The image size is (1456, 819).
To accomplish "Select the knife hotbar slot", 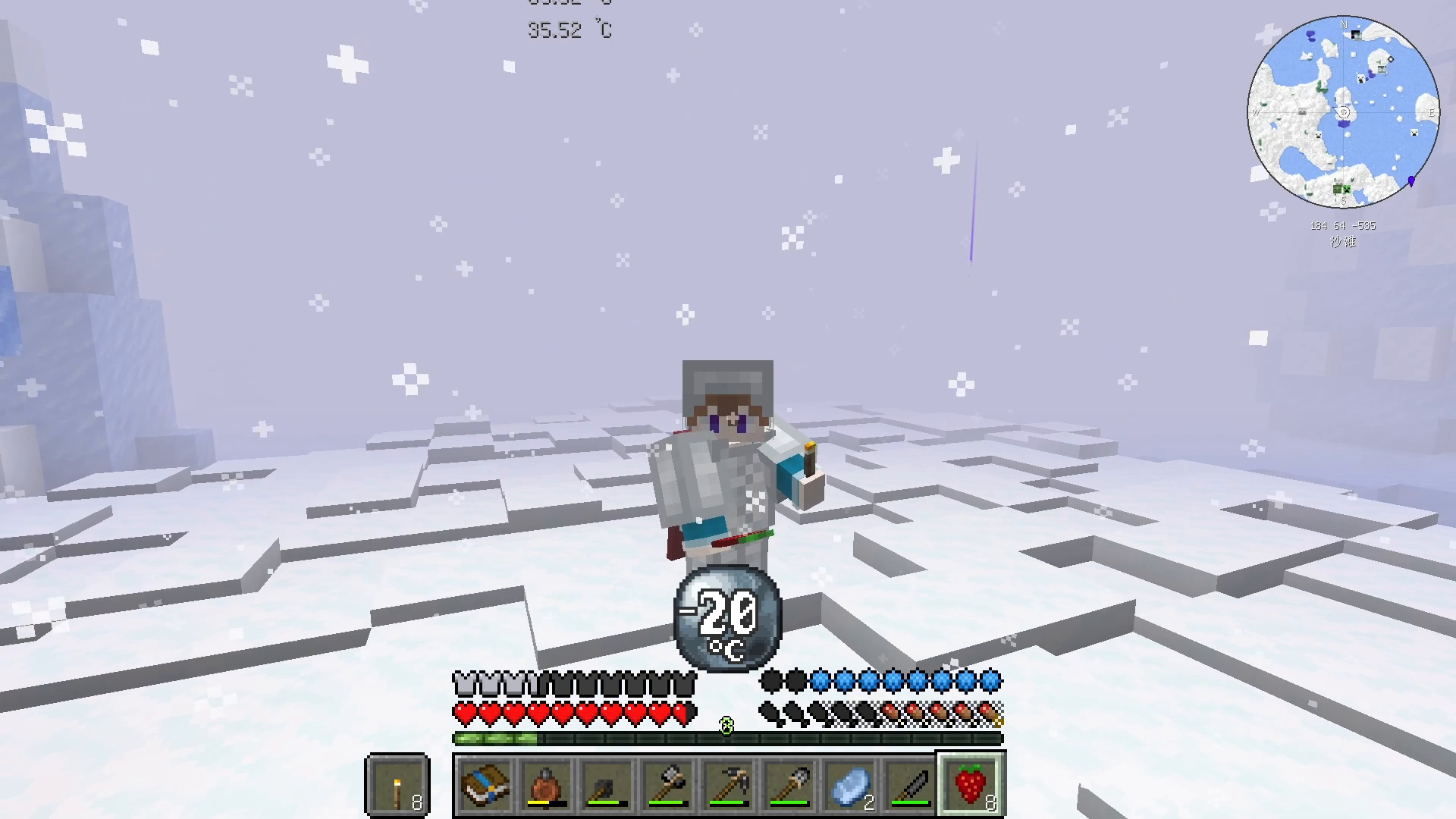I will 910,785.
